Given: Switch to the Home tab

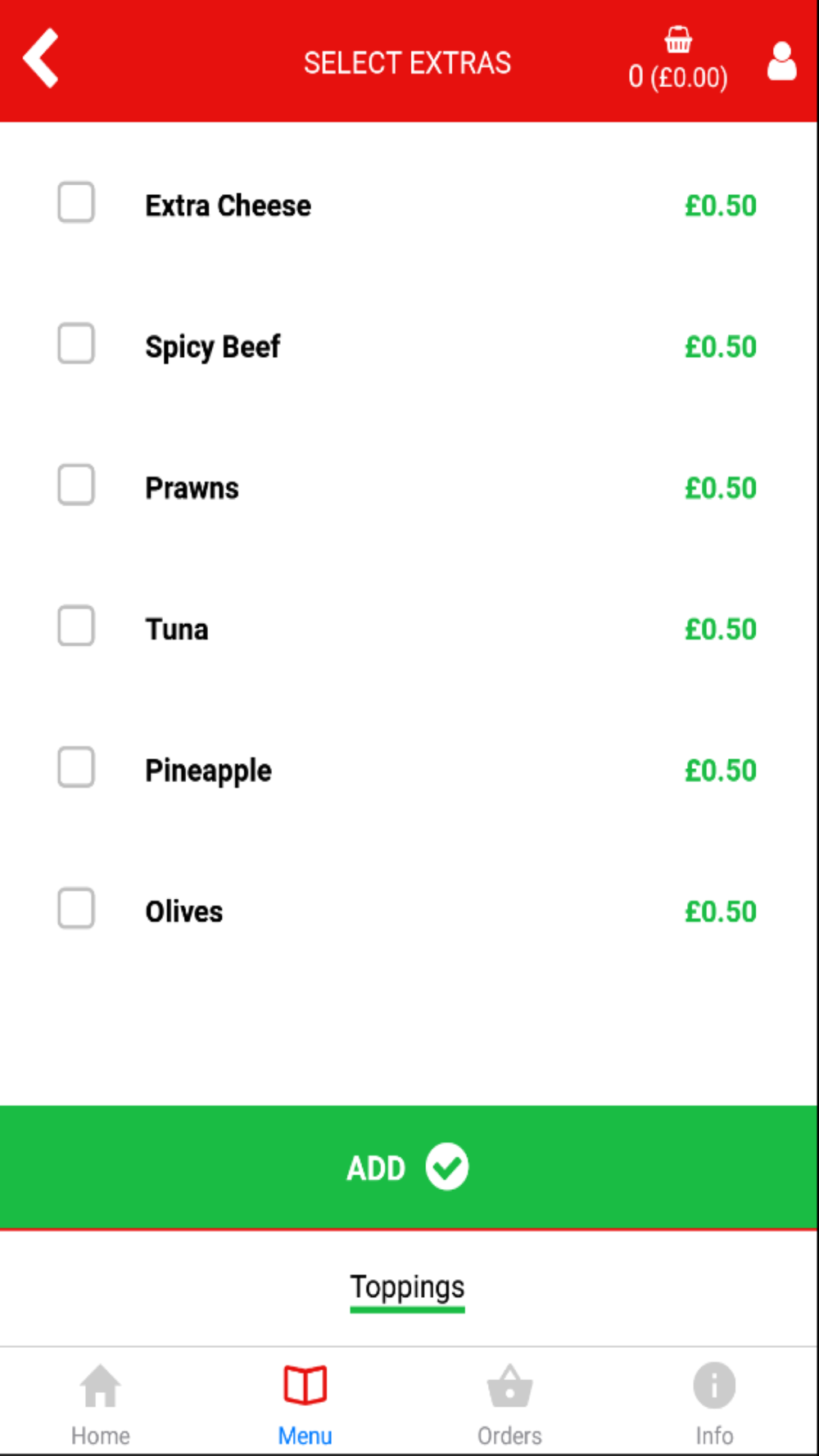Looking at the screenshot, I should [x=101, y=1405].
